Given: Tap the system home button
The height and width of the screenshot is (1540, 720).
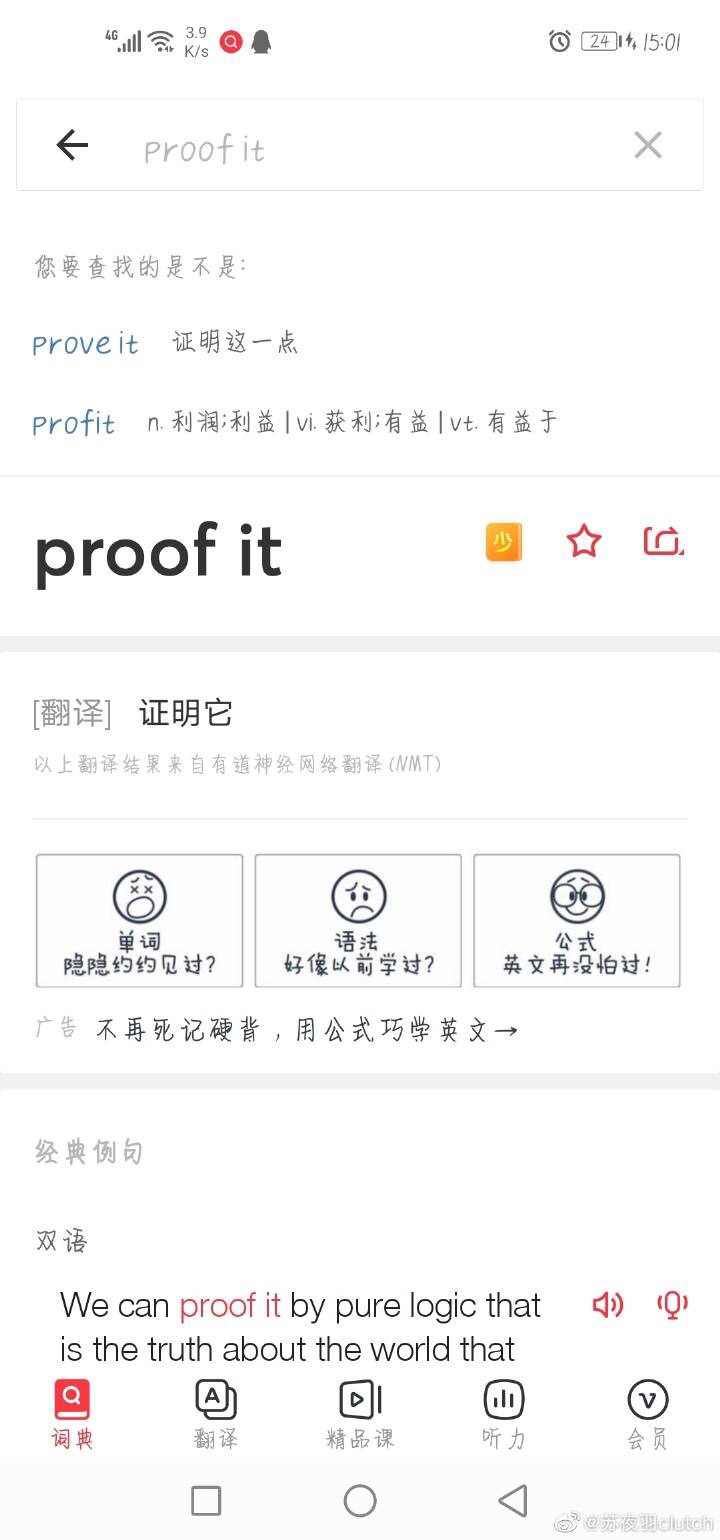Looking at the screenshot, I should coord(360,1500).
